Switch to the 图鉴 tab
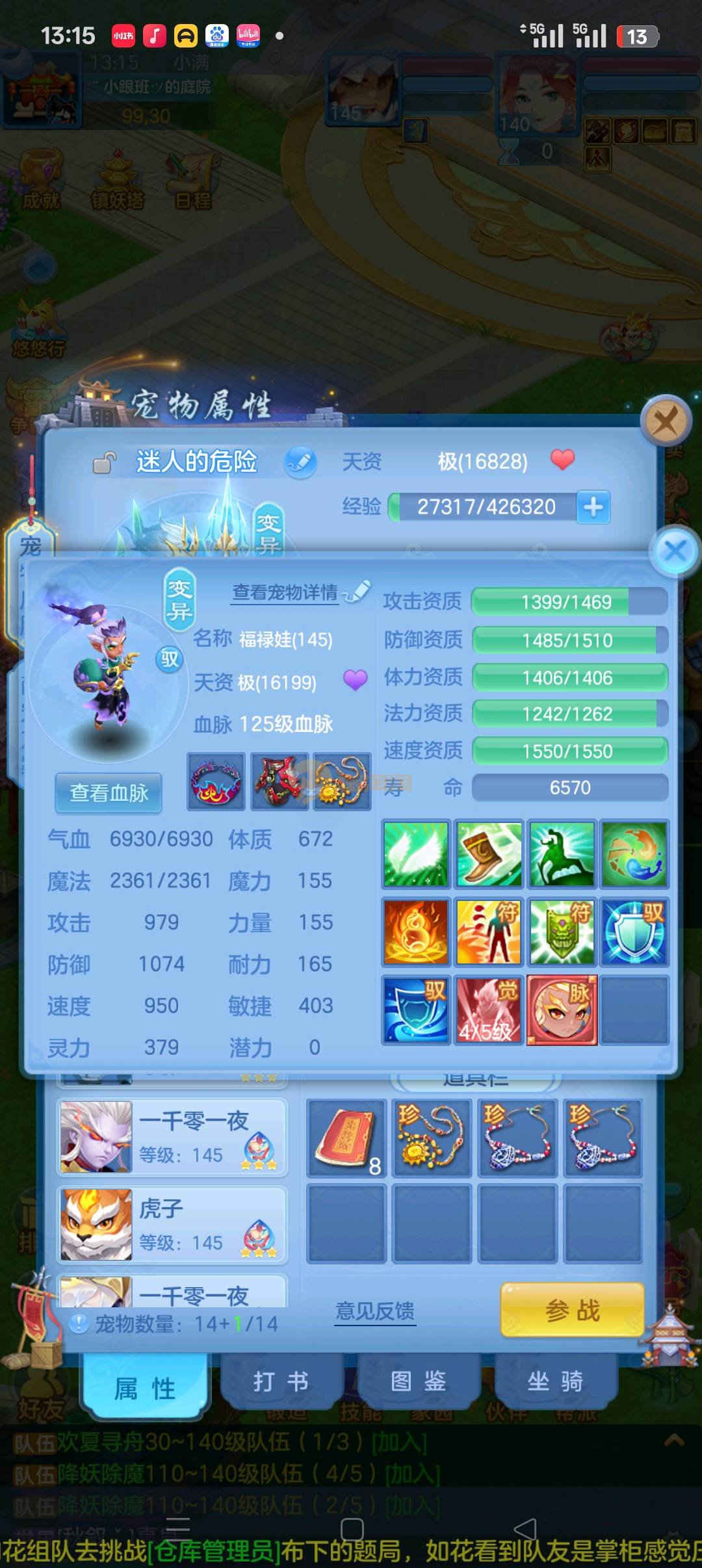 418,1381
